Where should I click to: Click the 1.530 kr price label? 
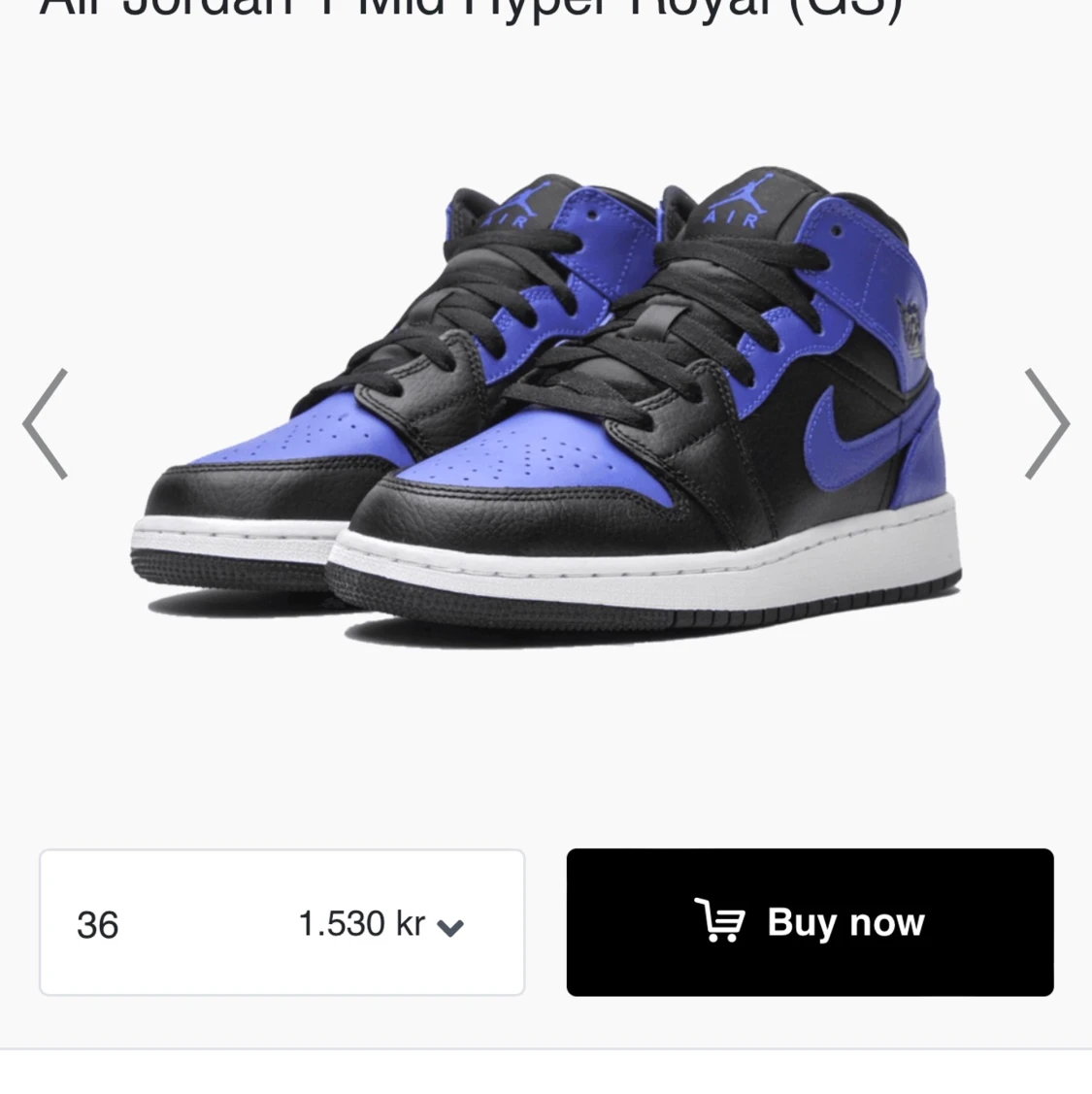point(361,924)
